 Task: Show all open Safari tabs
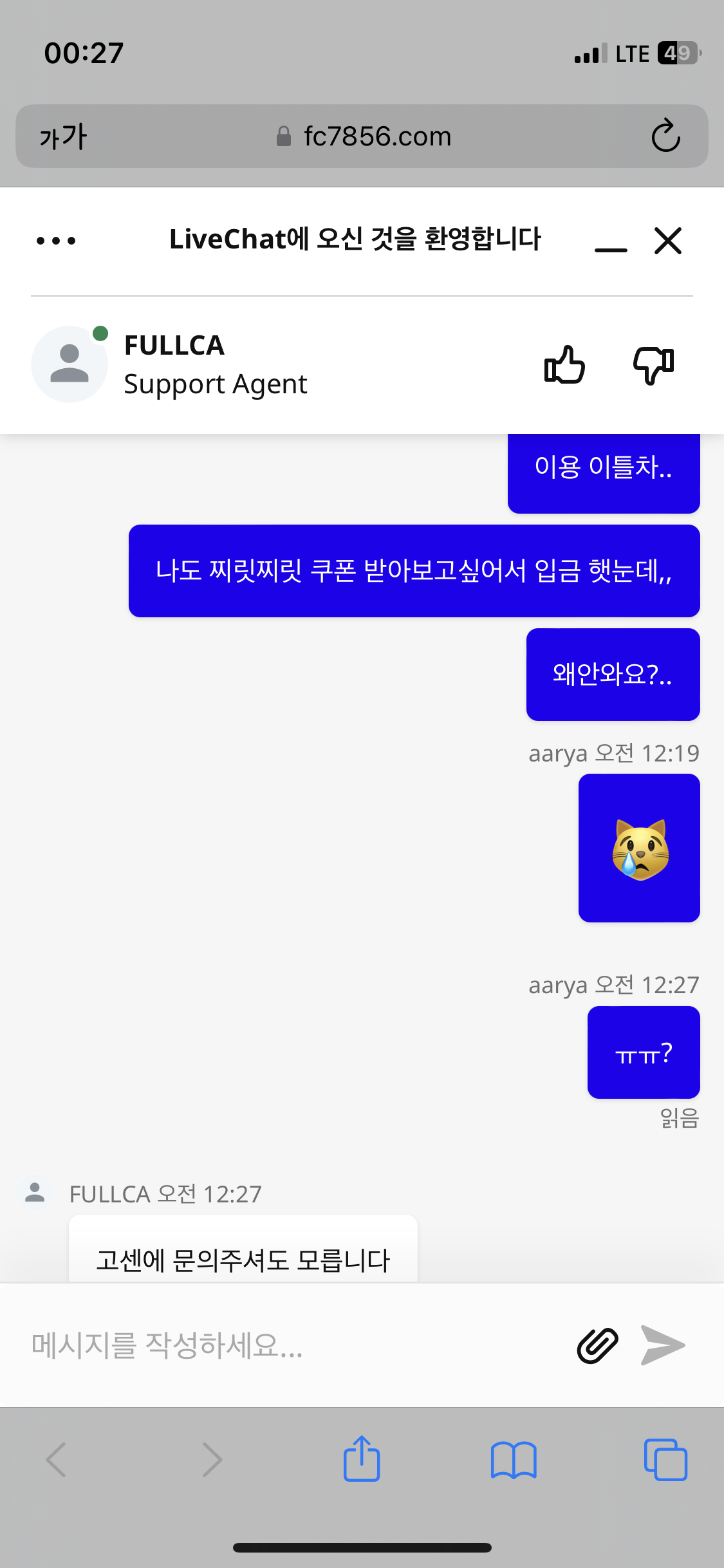coord(665,1459)
